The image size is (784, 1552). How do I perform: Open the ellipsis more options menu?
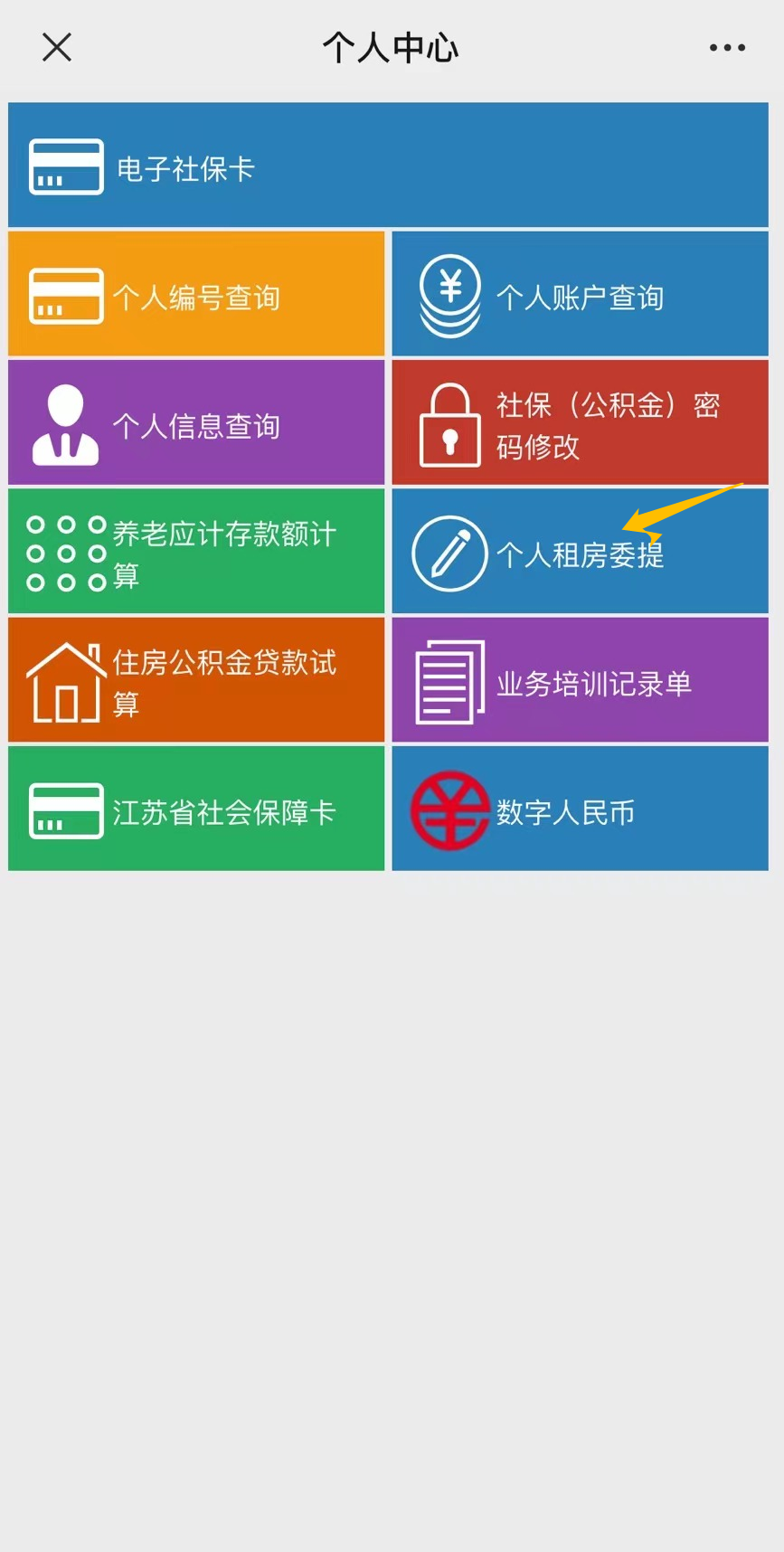pos(727,48)
